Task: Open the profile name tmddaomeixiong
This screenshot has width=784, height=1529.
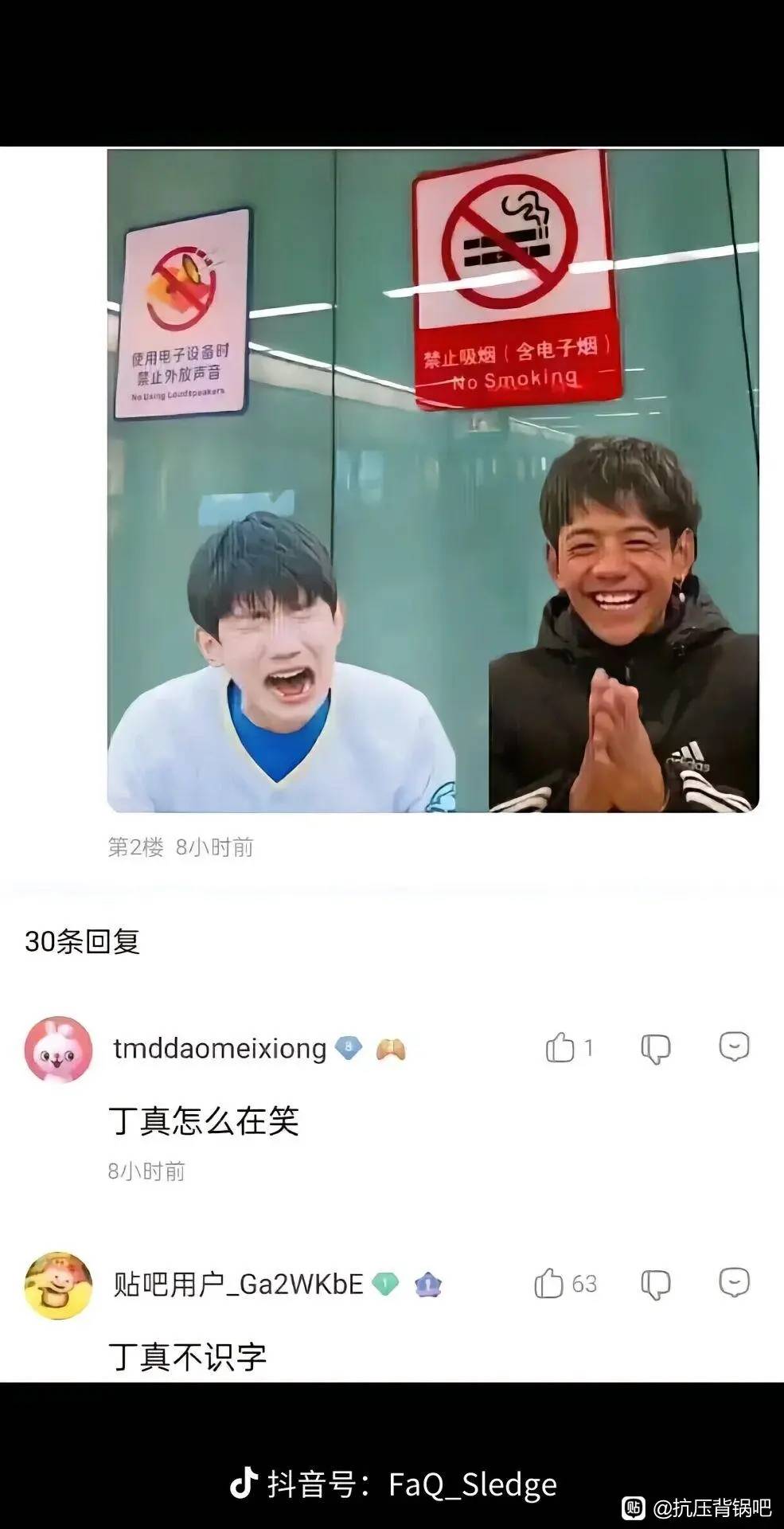Action: 220,1048
